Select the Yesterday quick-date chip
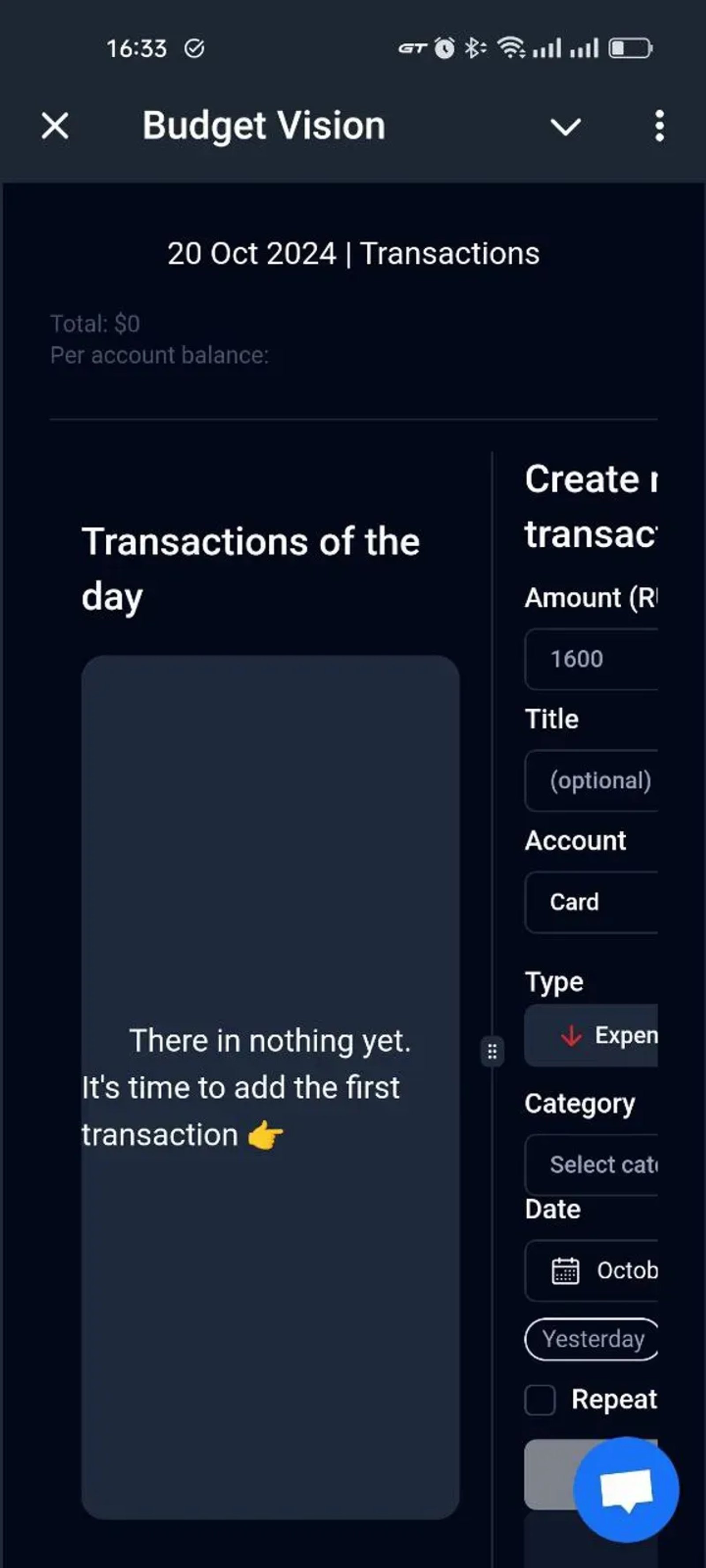706x1568 pixels. point(593,1339)
